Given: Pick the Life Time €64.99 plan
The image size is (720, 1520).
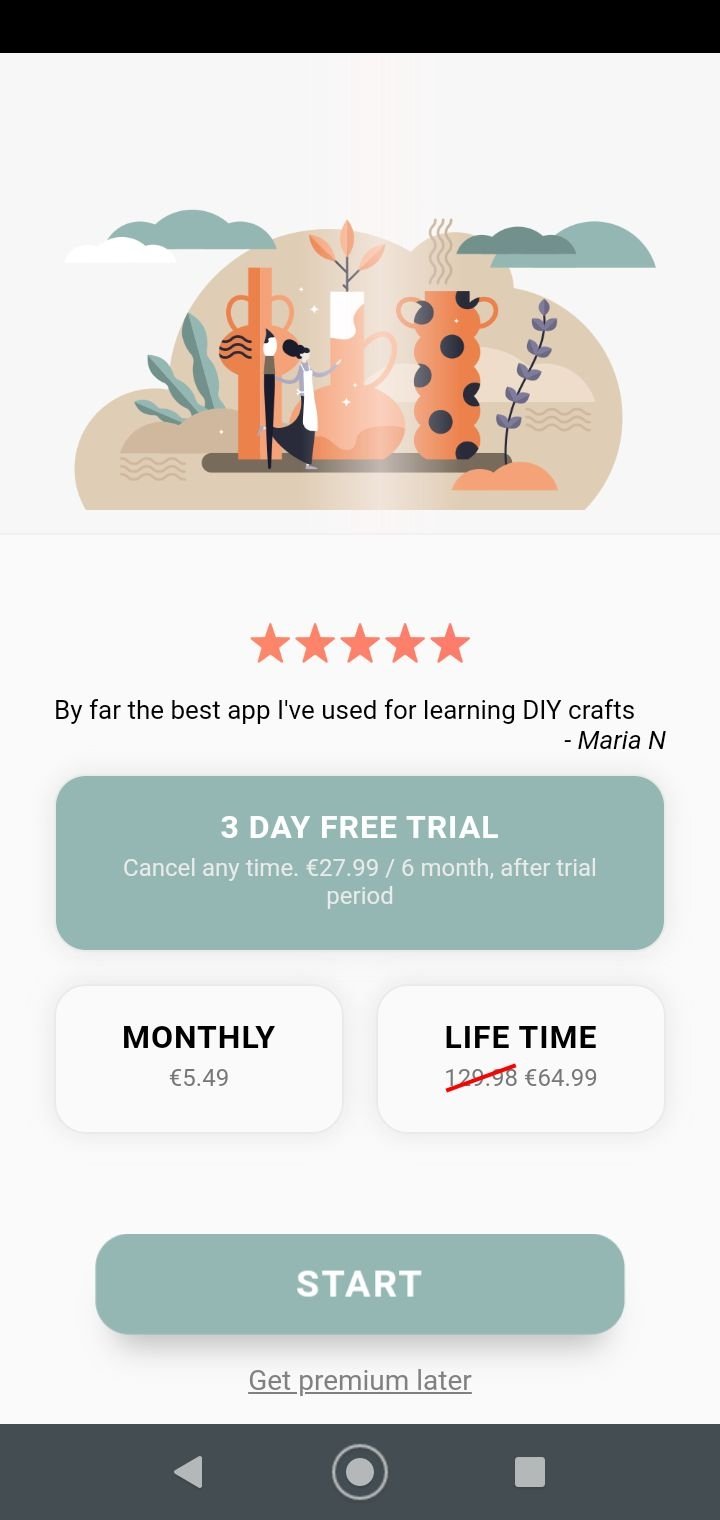Looking at the screenshot, I should (521, 1059).
